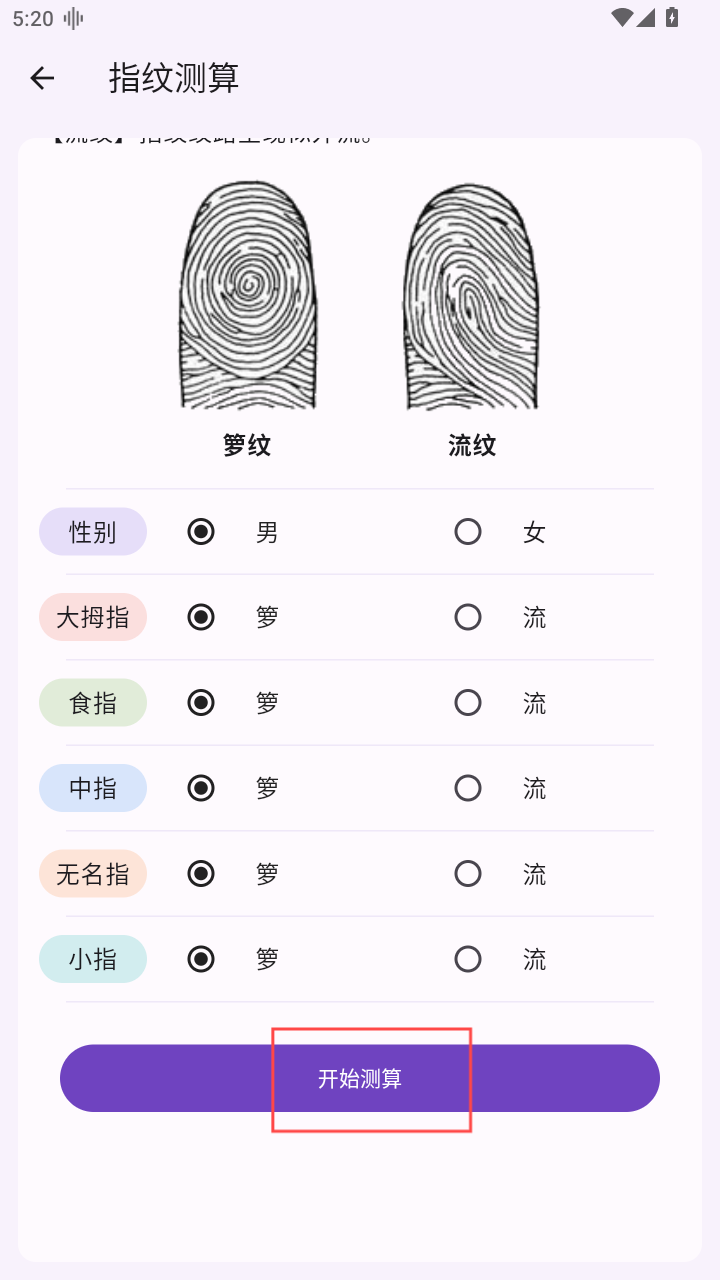
Task: Pick 箩 for 食指
Action: (x=201, y=703)
